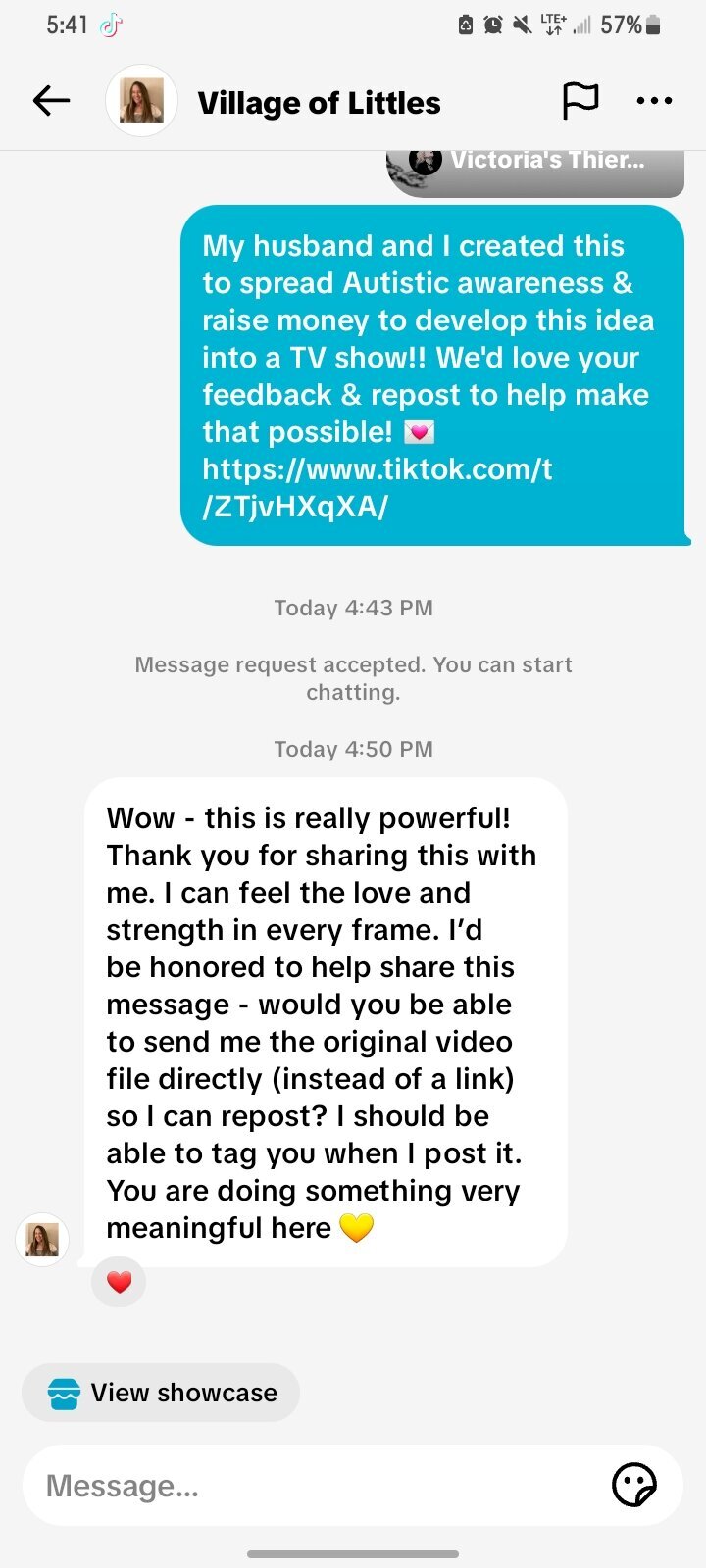Screen dimensions: 706x1568
Task: Open Village of Littles profile picture in header
Action: point(141,101)
